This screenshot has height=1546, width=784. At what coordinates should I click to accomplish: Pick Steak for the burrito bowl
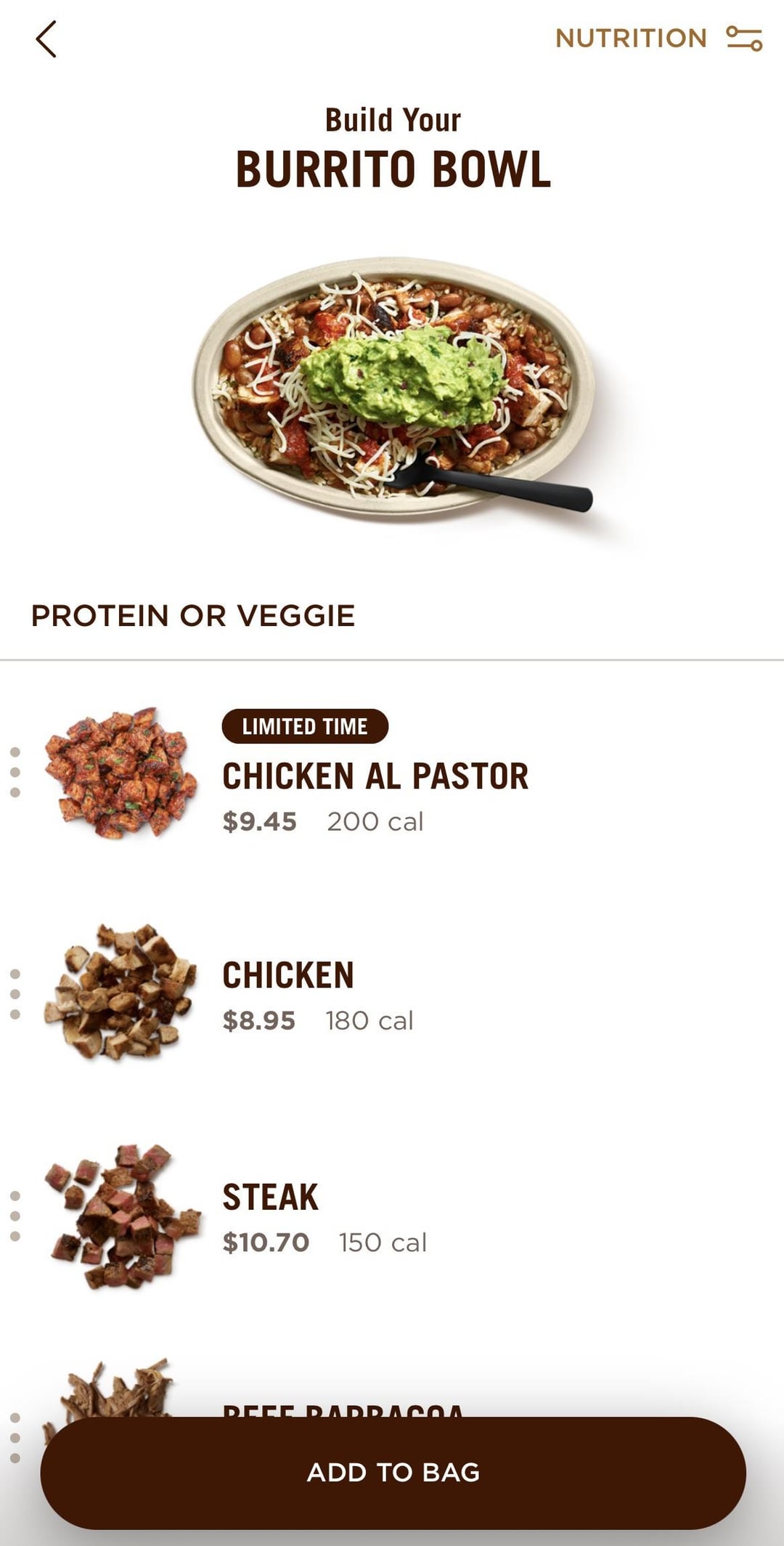(x=270, y=1197)
